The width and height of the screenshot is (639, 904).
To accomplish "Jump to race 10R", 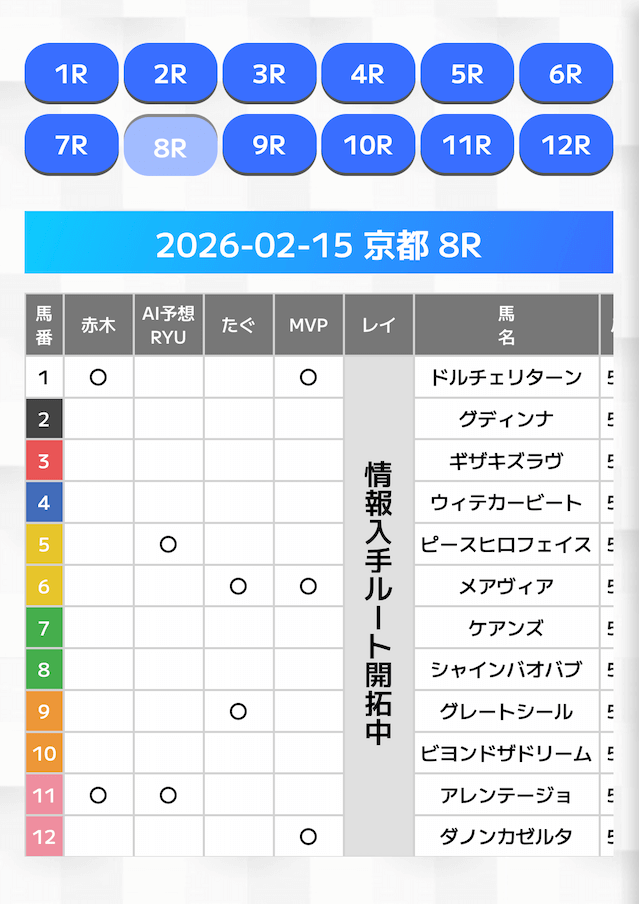I will (368, 145).
